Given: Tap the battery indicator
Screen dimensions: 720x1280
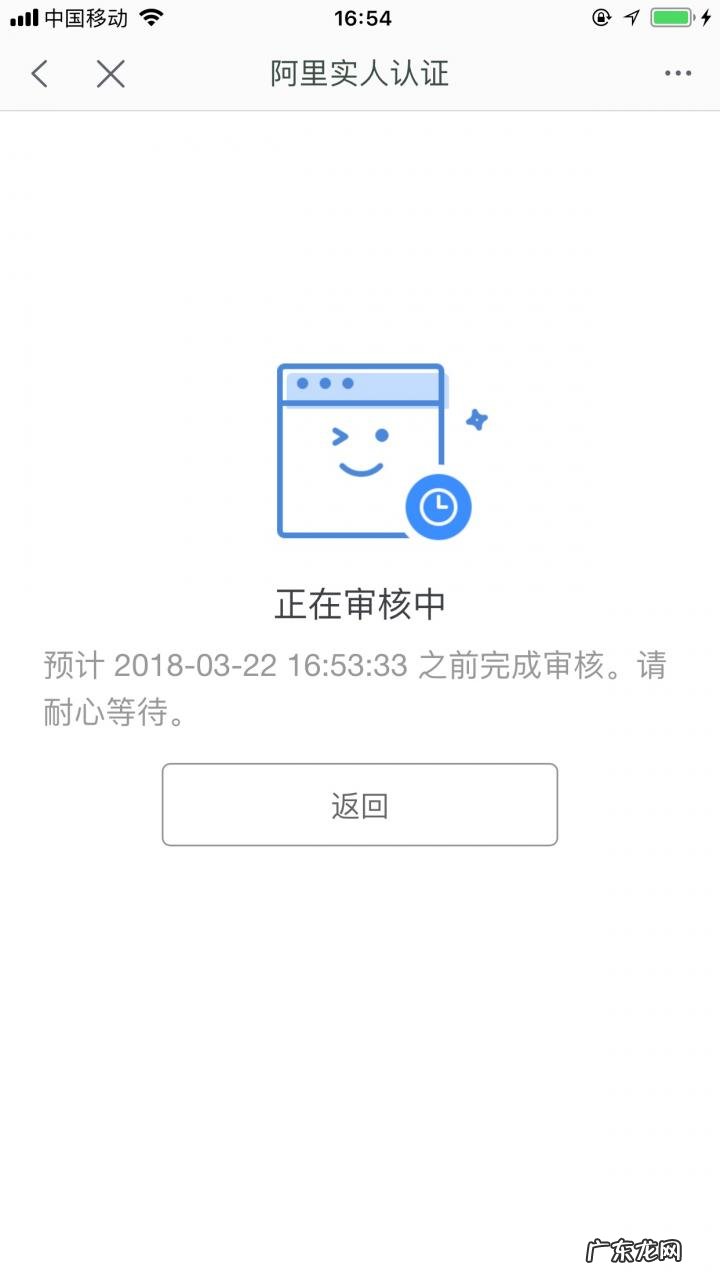Looking at the screenshot, I should point(672,16).
